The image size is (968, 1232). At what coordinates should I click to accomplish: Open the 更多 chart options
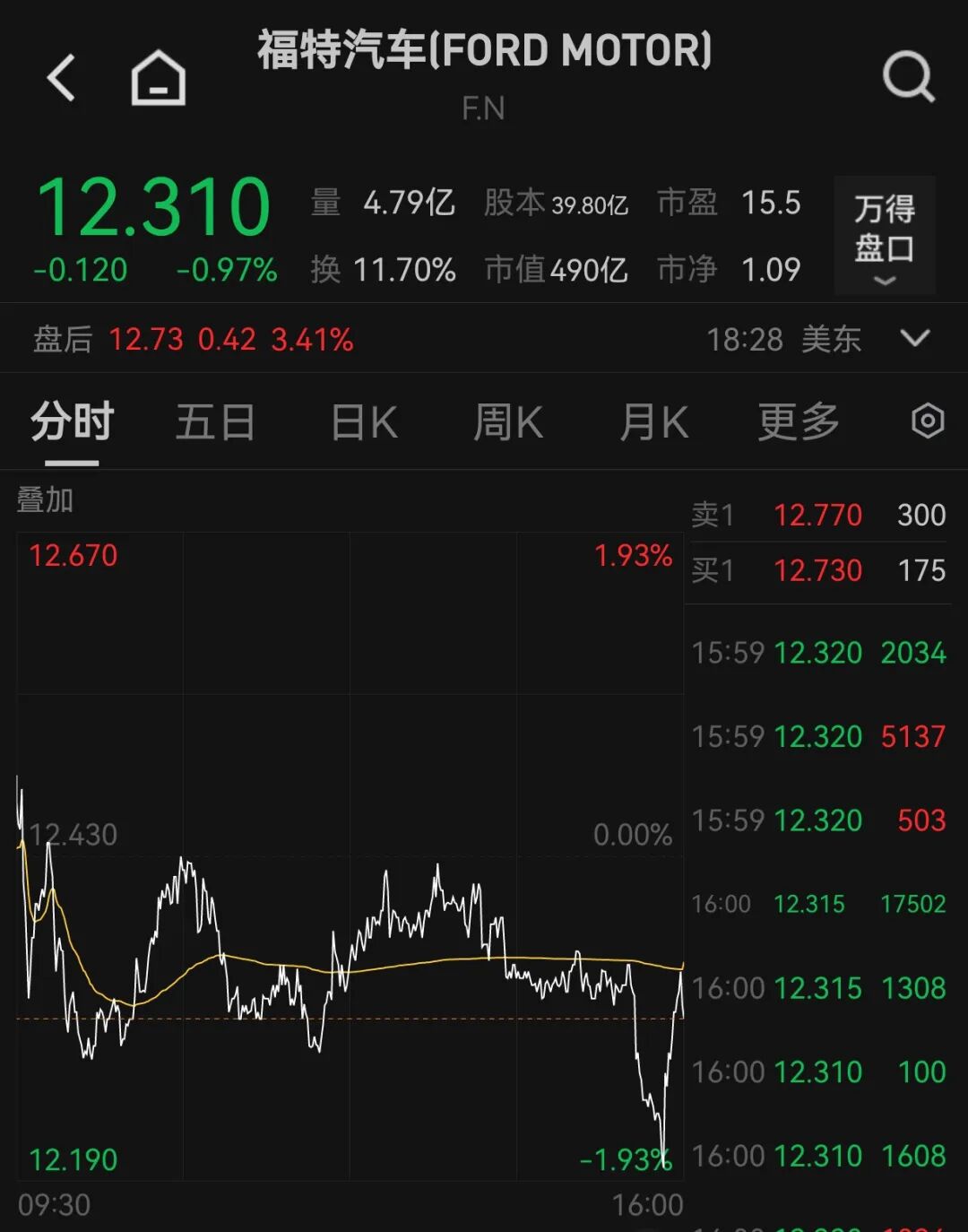point(799,421)
